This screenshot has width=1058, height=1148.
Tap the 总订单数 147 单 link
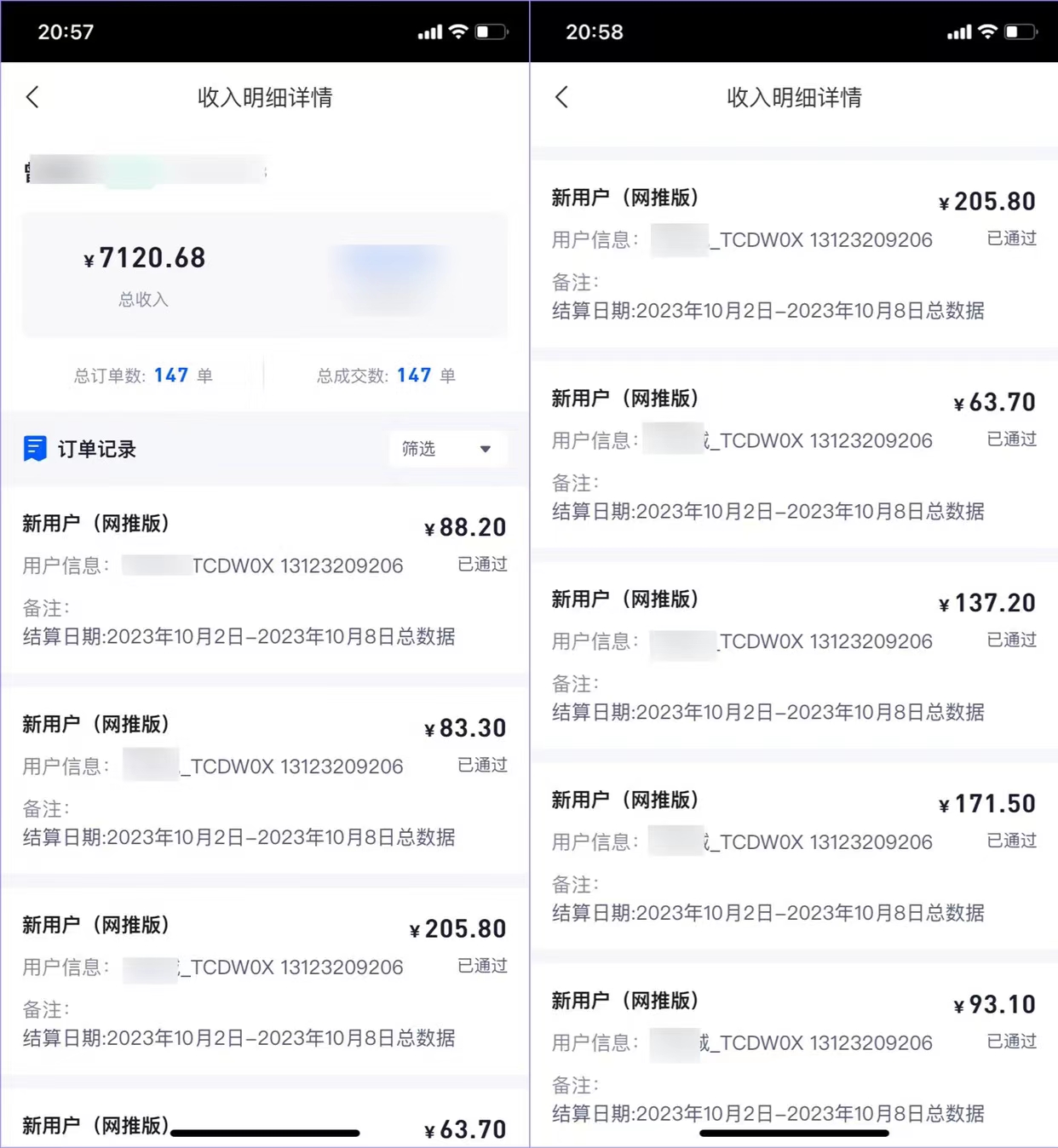(x=141, y=375)
